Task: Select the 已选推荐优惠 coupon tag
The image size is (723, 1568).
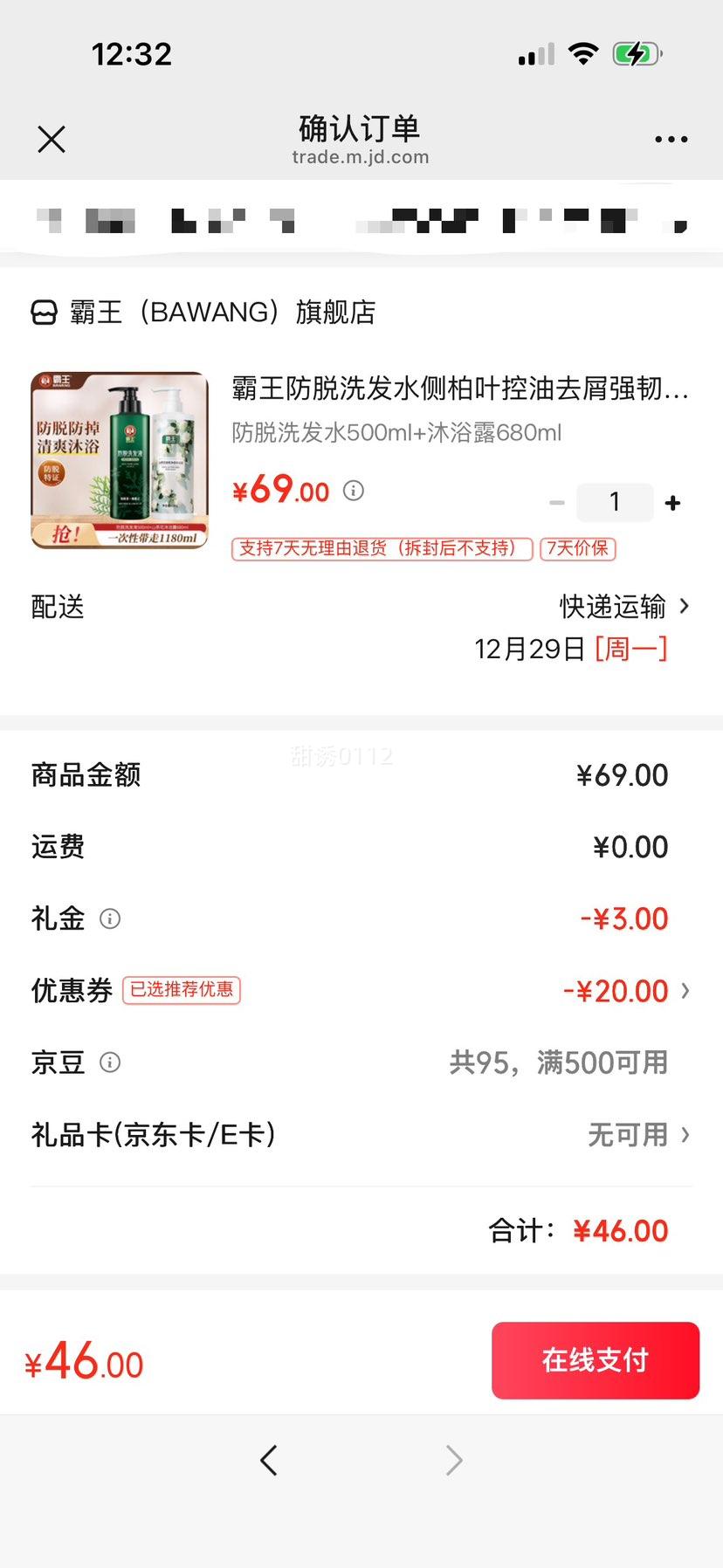Action: click(181, 991)
